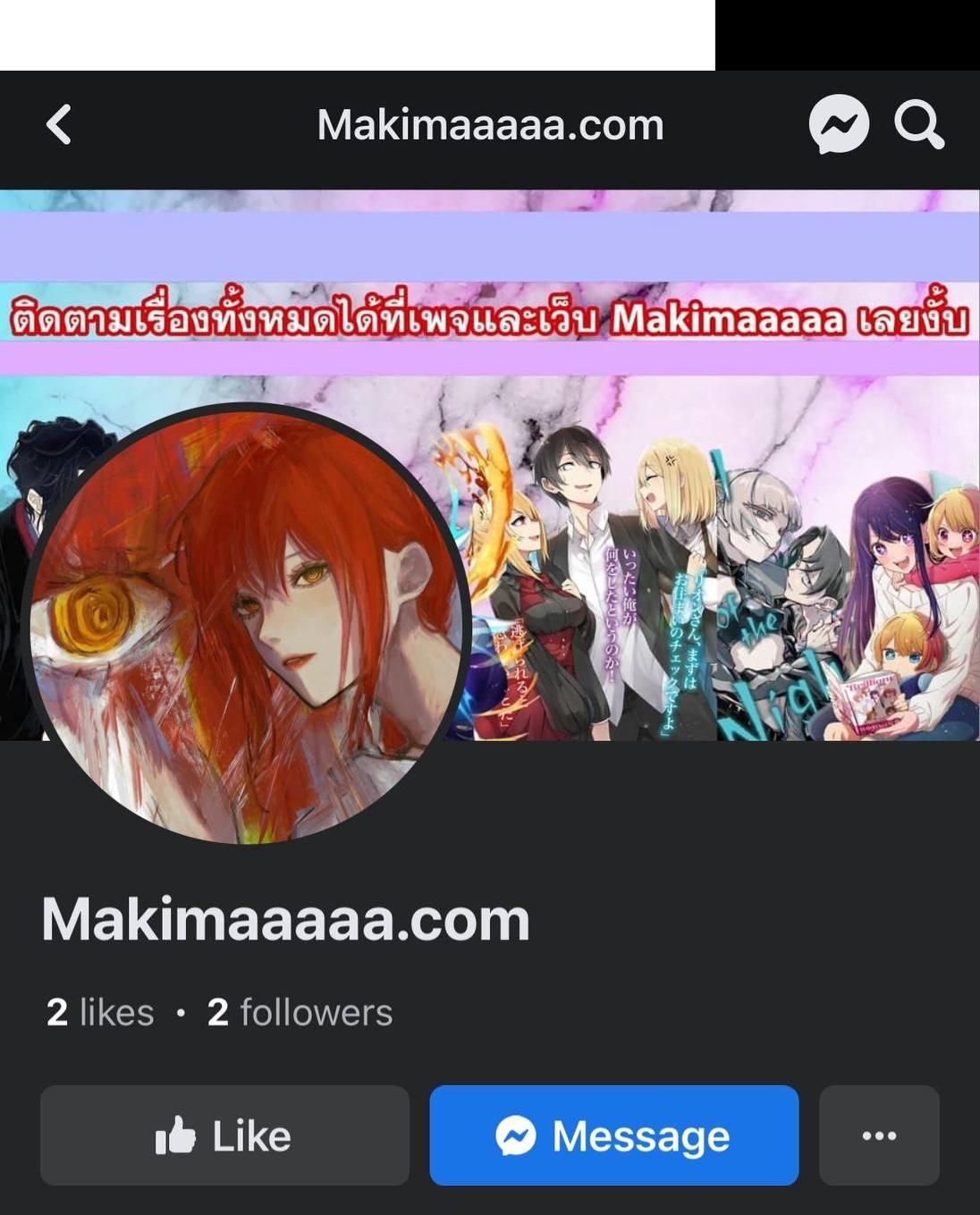Like the Makimaaaaa.com page

[224, 1135]
